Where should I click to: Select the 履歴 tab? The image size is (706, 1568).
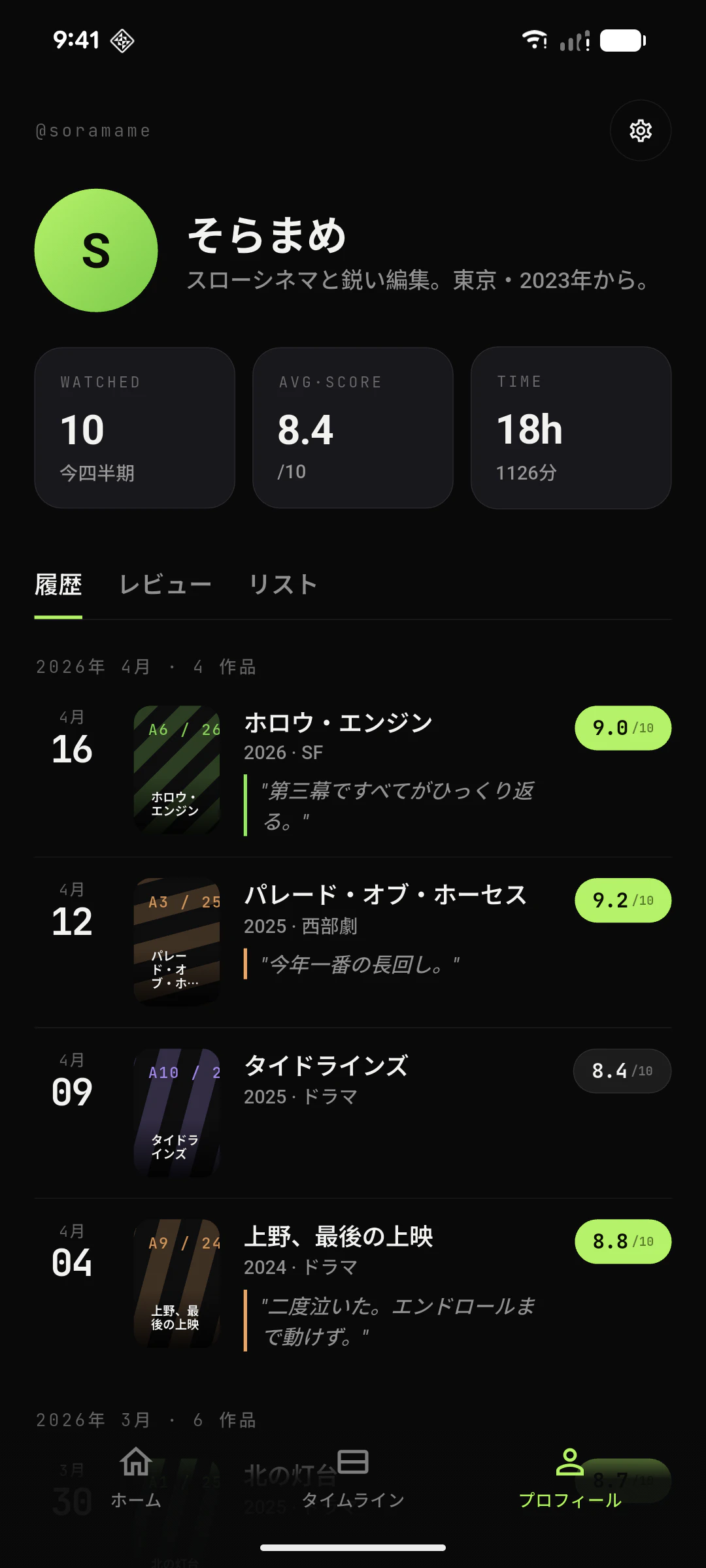58,585
